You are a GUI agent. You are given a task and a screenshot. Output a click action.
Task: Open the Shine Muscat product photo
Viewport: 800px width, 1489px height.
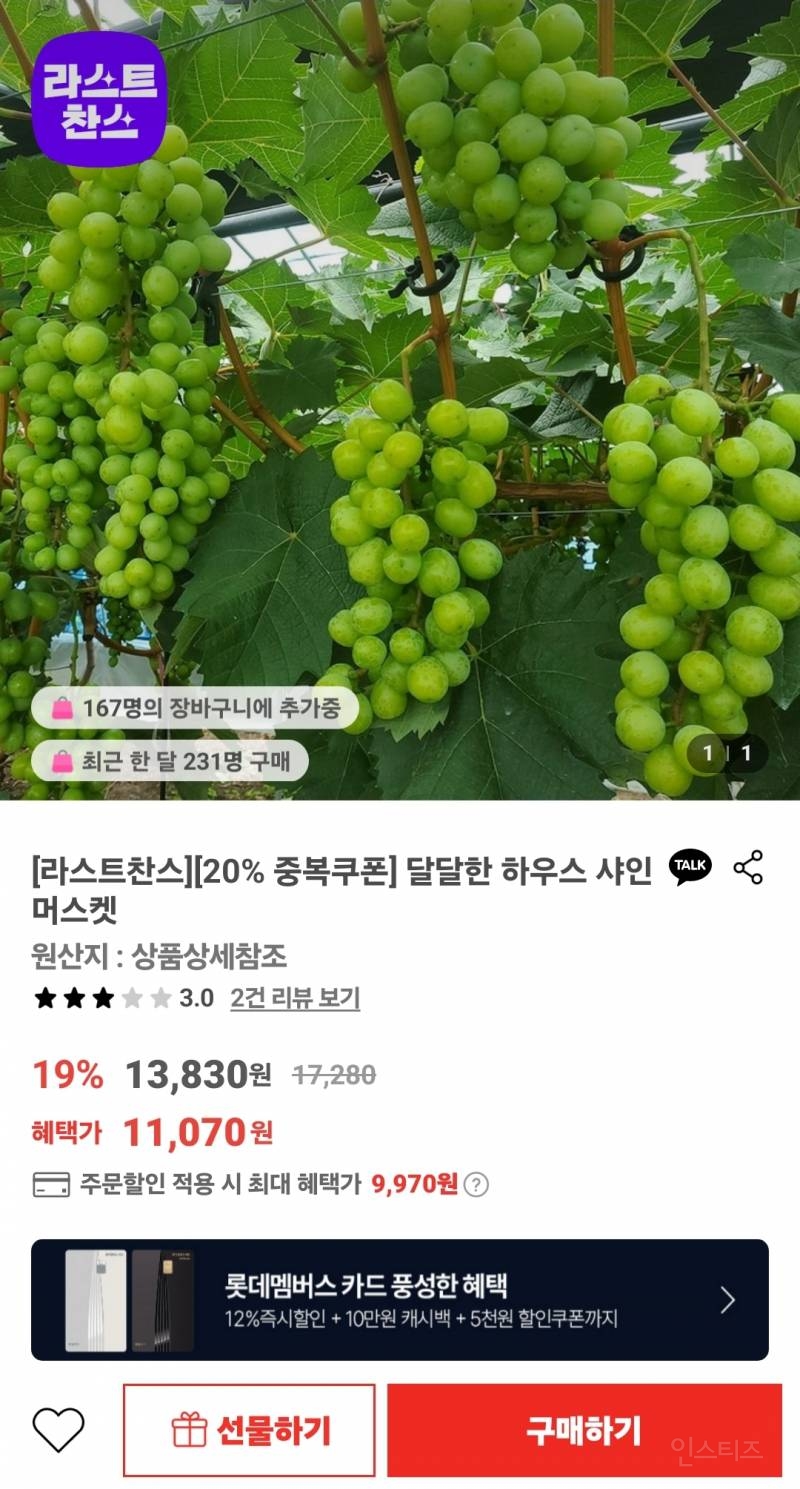click(400, 400)
